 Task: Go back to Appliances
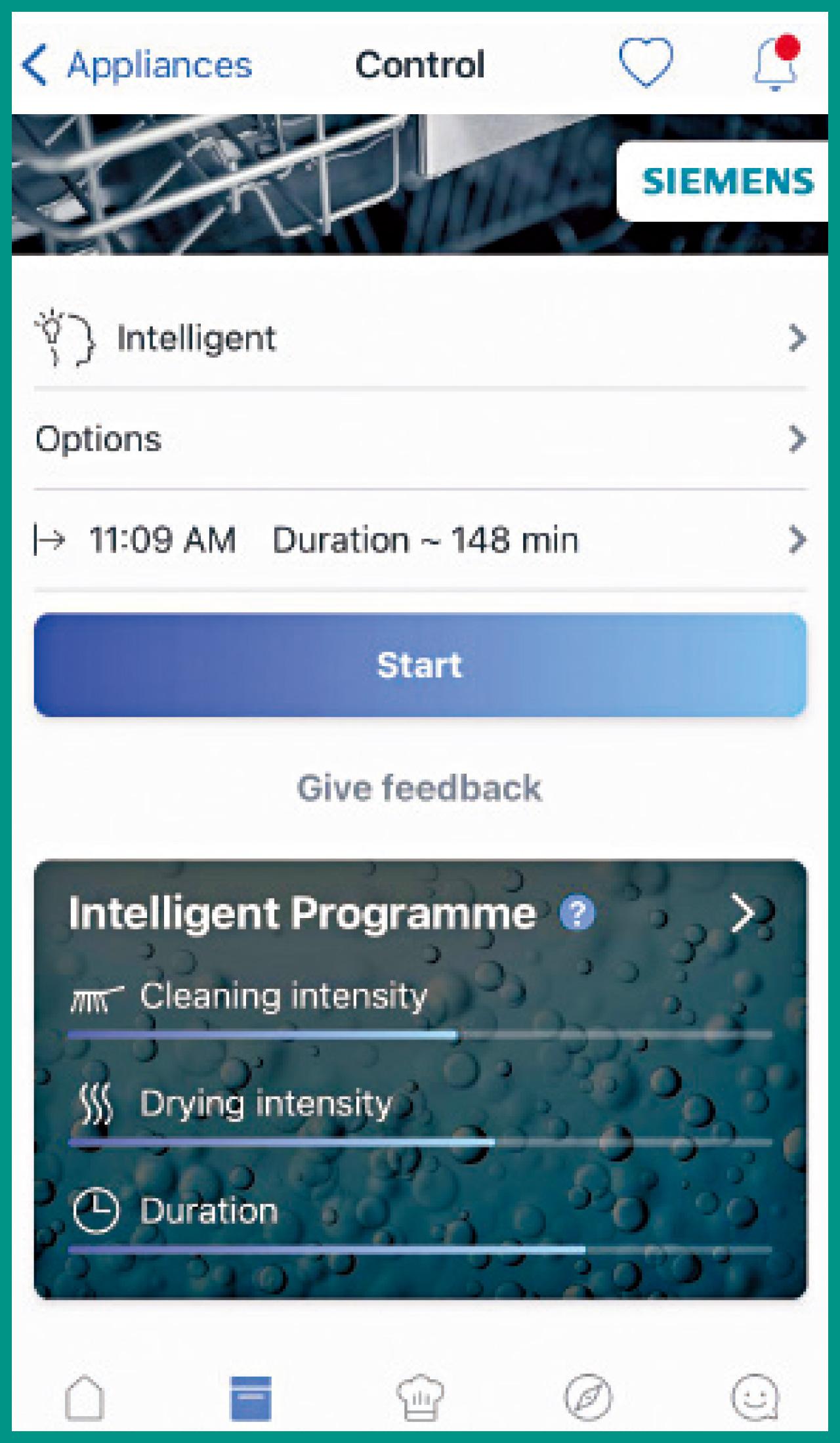[138, 65]
